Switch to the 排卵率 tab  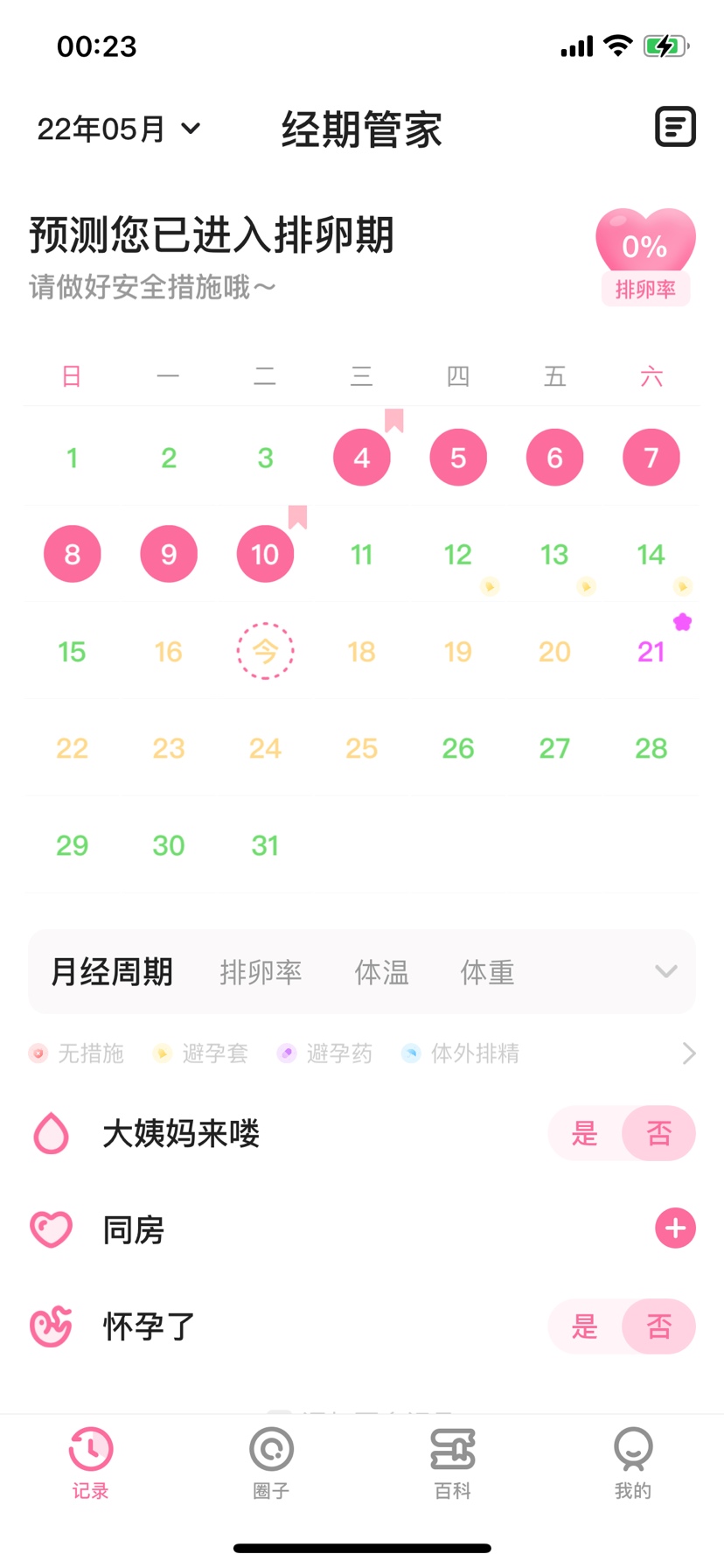click(x=261, y=972)
